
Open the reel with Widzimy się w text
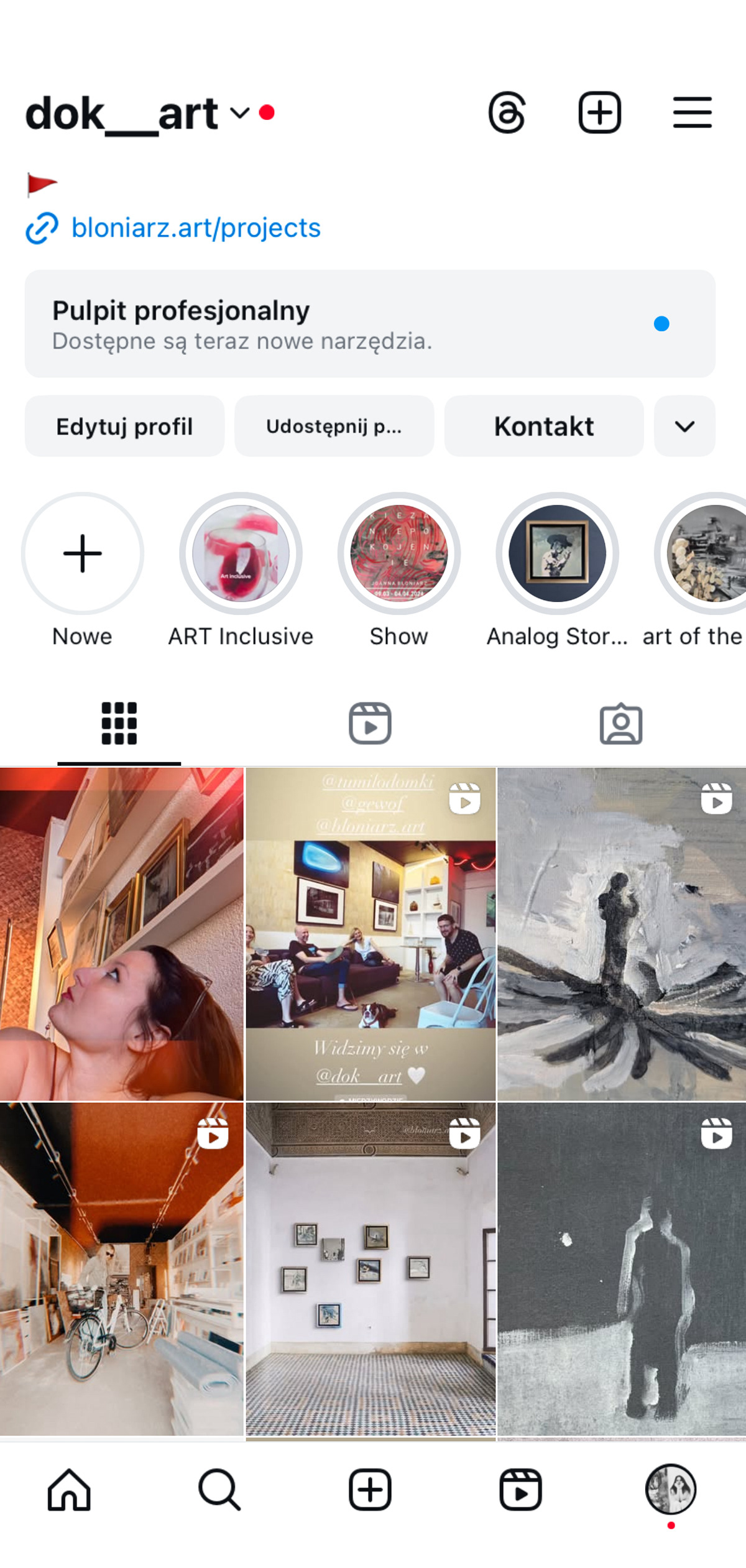click(x=371, y=934)
